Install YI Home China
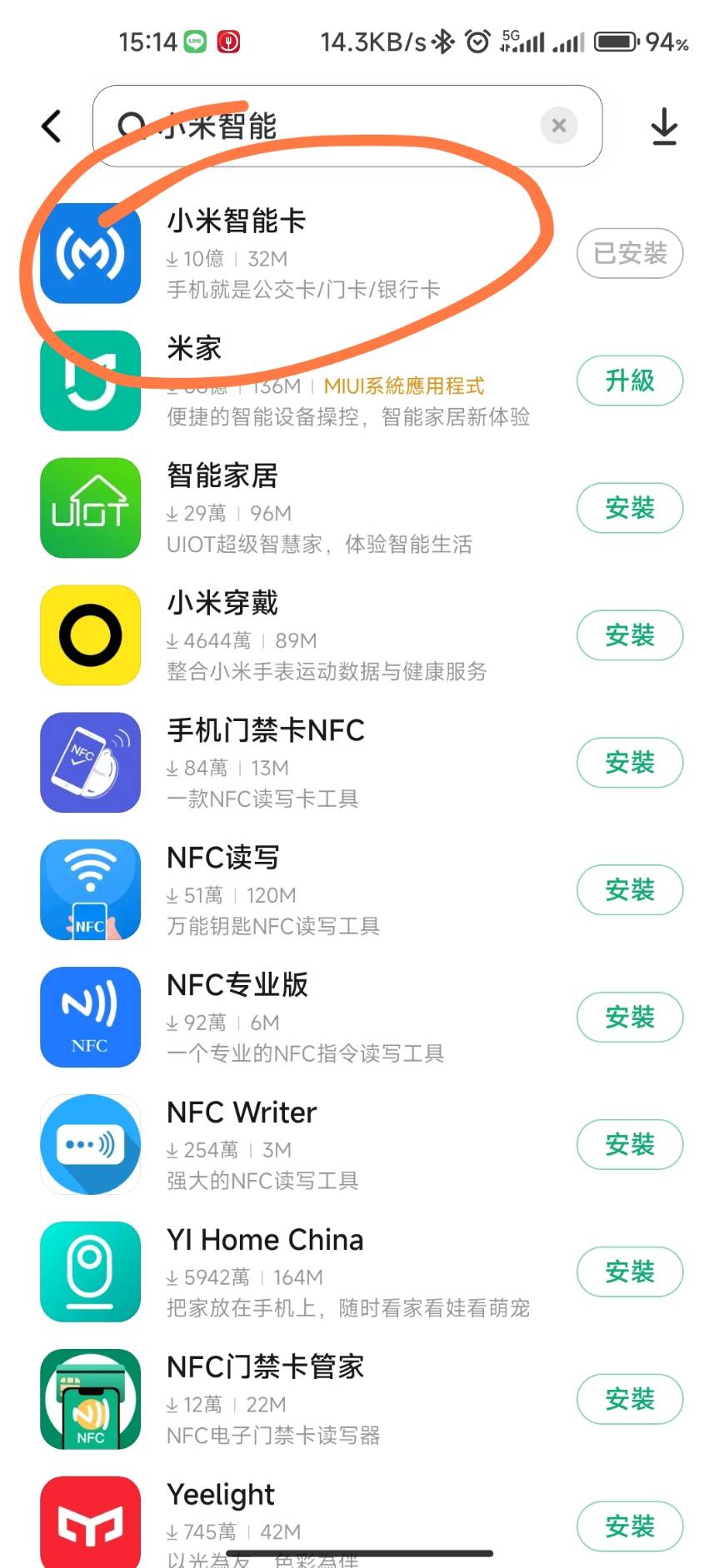Viewport: 724px width, 1568px height. 630,1272
